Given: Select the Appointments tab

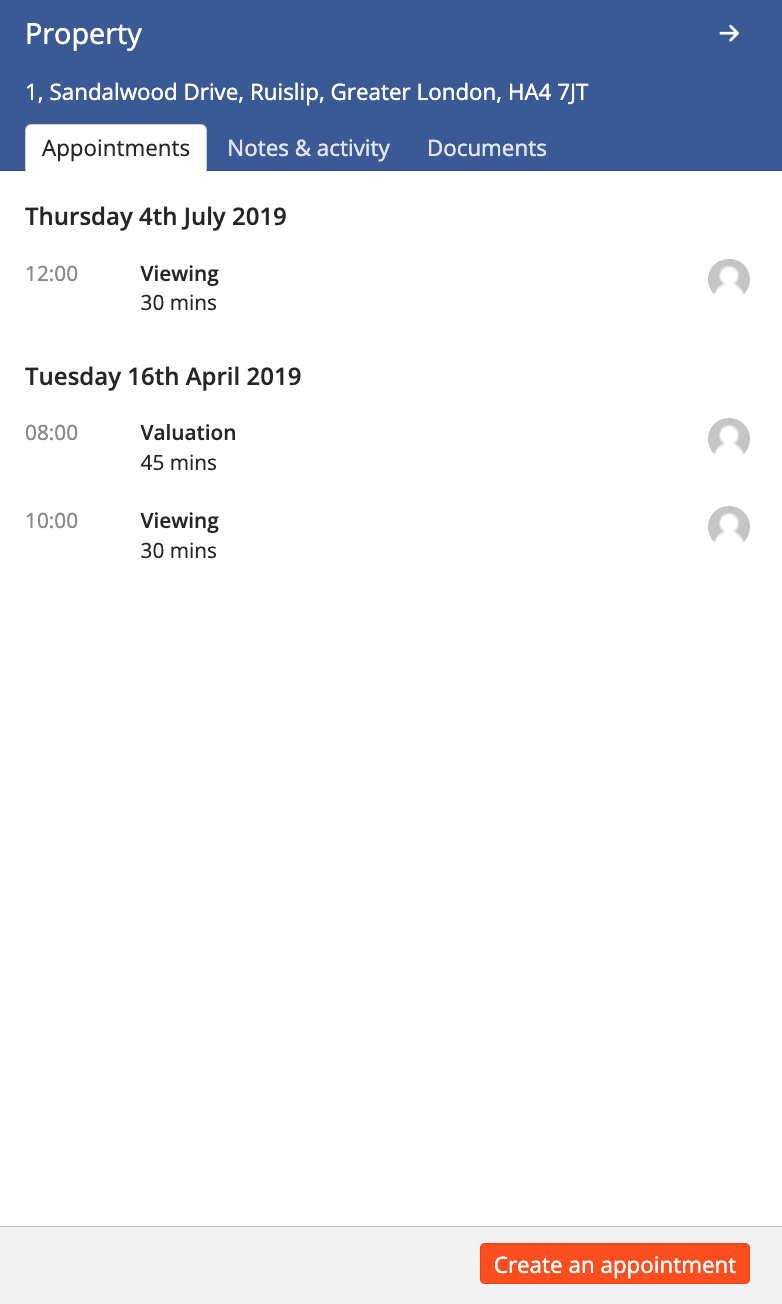Looking at the screenshot, I should point(116,148).
